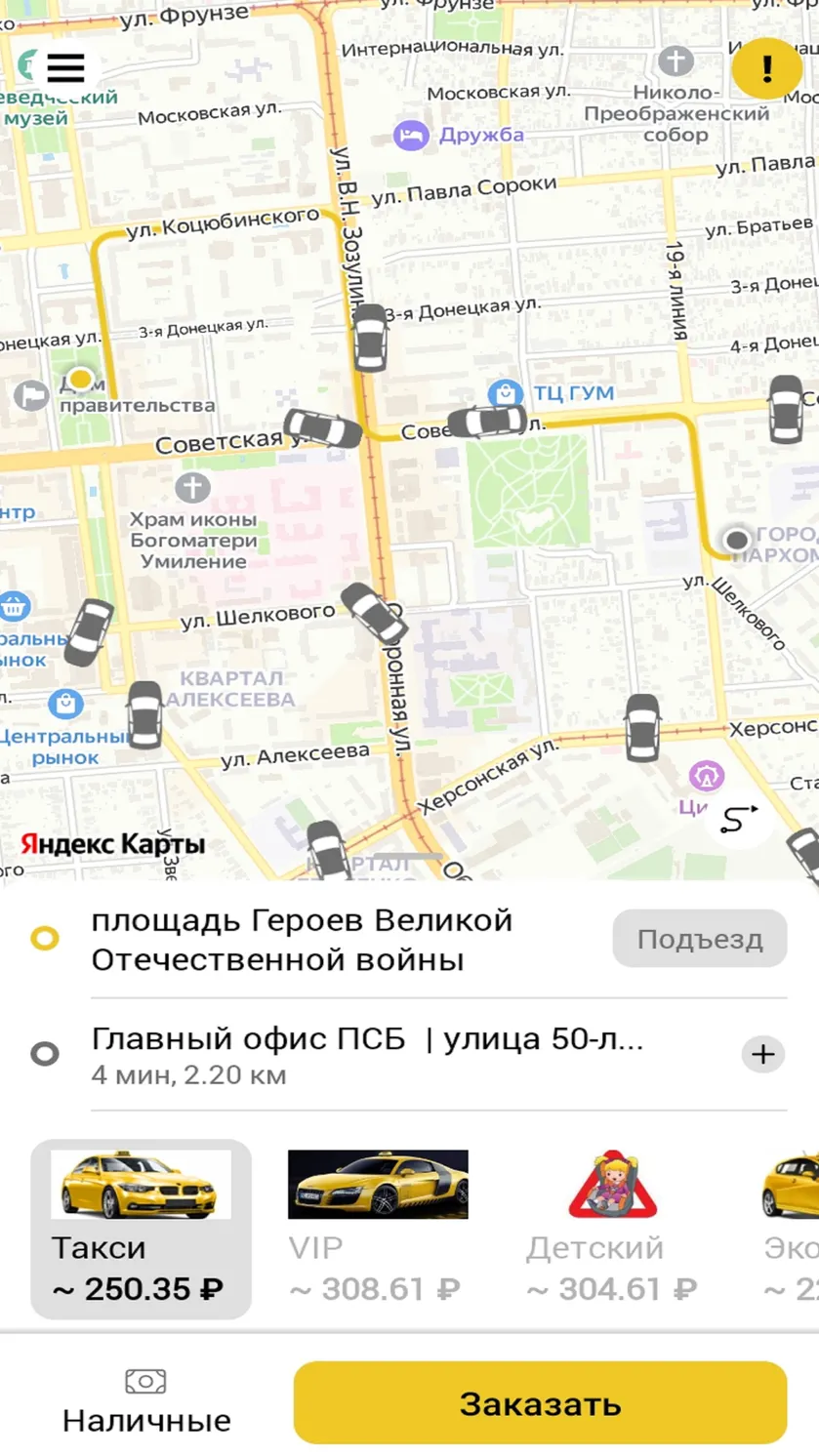Order the ride with Заказать

click(x=540, y=1403)
